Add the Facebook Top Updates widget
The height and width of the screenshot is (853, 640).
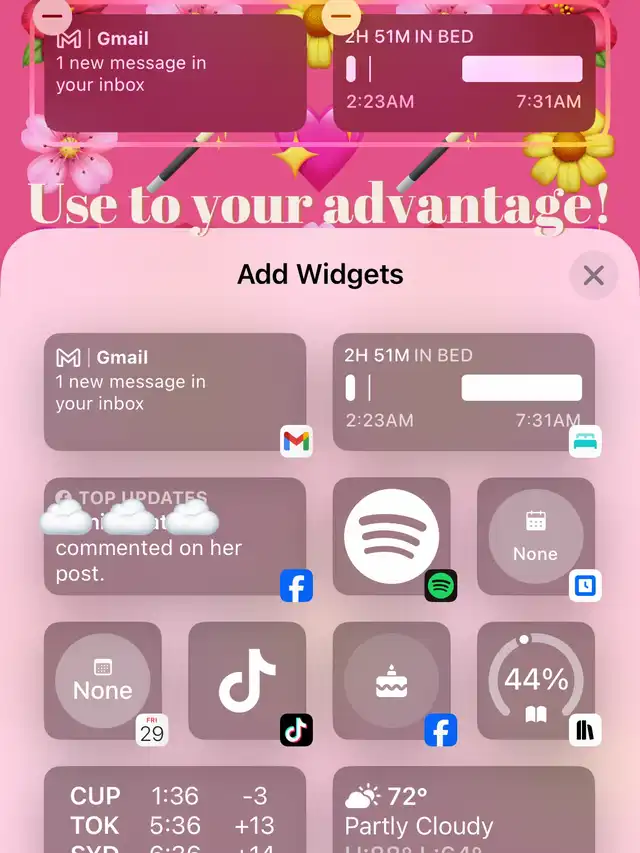[x=175, y=537]
